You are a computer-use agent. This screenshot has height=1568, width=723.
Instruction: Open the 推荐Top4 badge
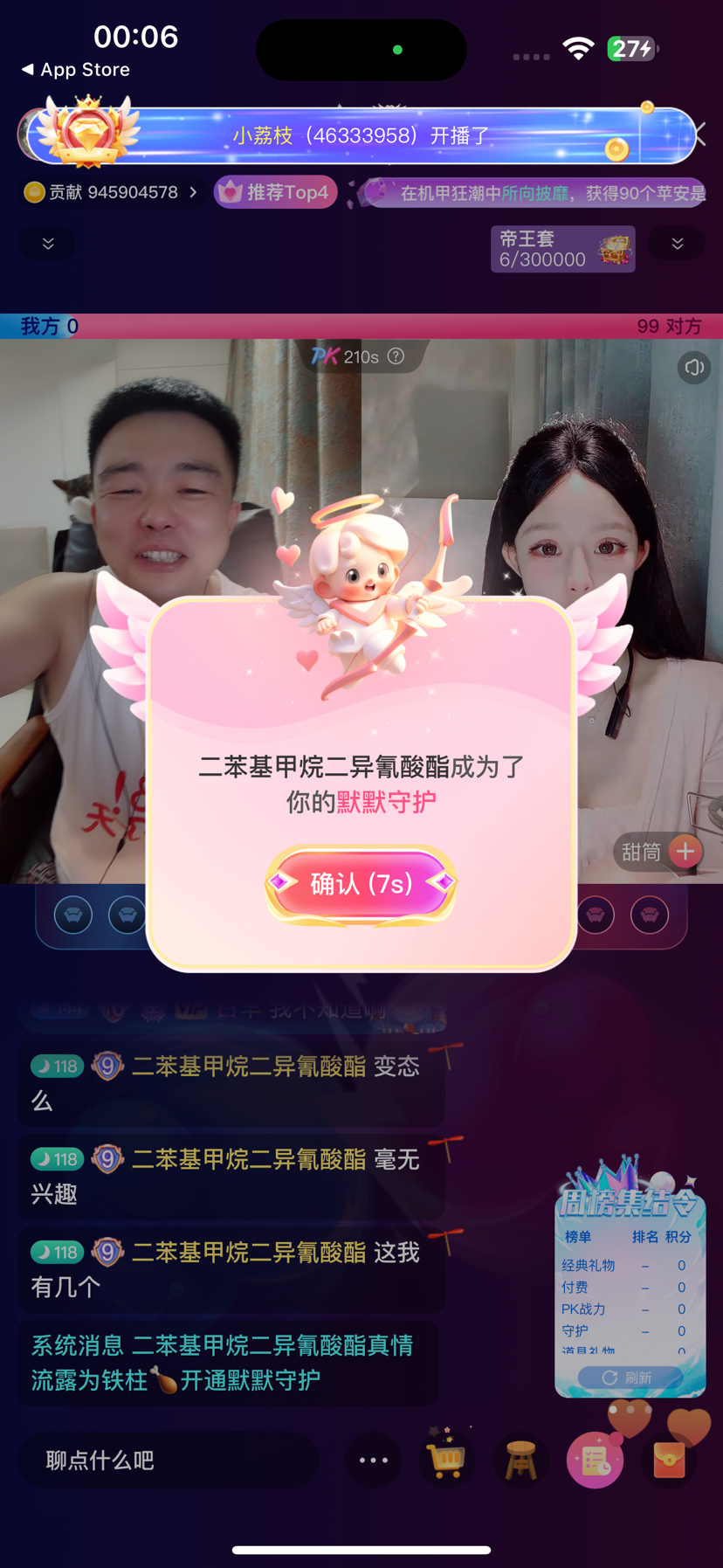[276, 192]
